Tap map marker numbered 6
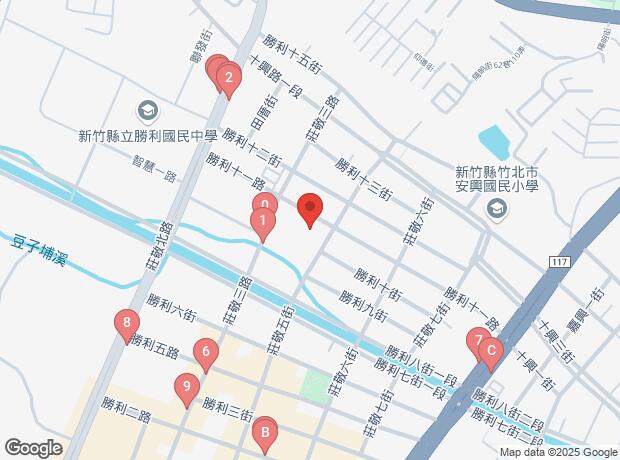This screenshot has height=460, width=620. click(206, 352)
